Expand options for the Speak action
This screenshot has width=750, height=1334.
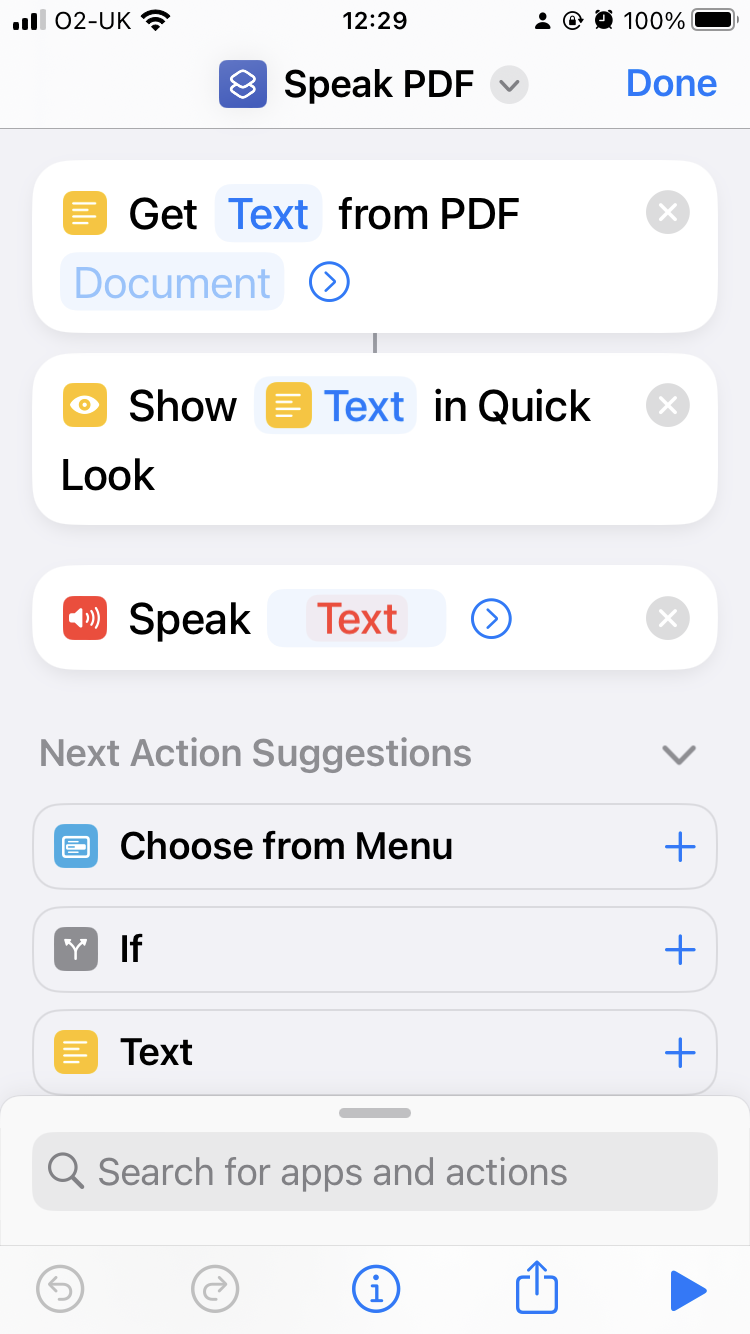(x=491, y=619)
